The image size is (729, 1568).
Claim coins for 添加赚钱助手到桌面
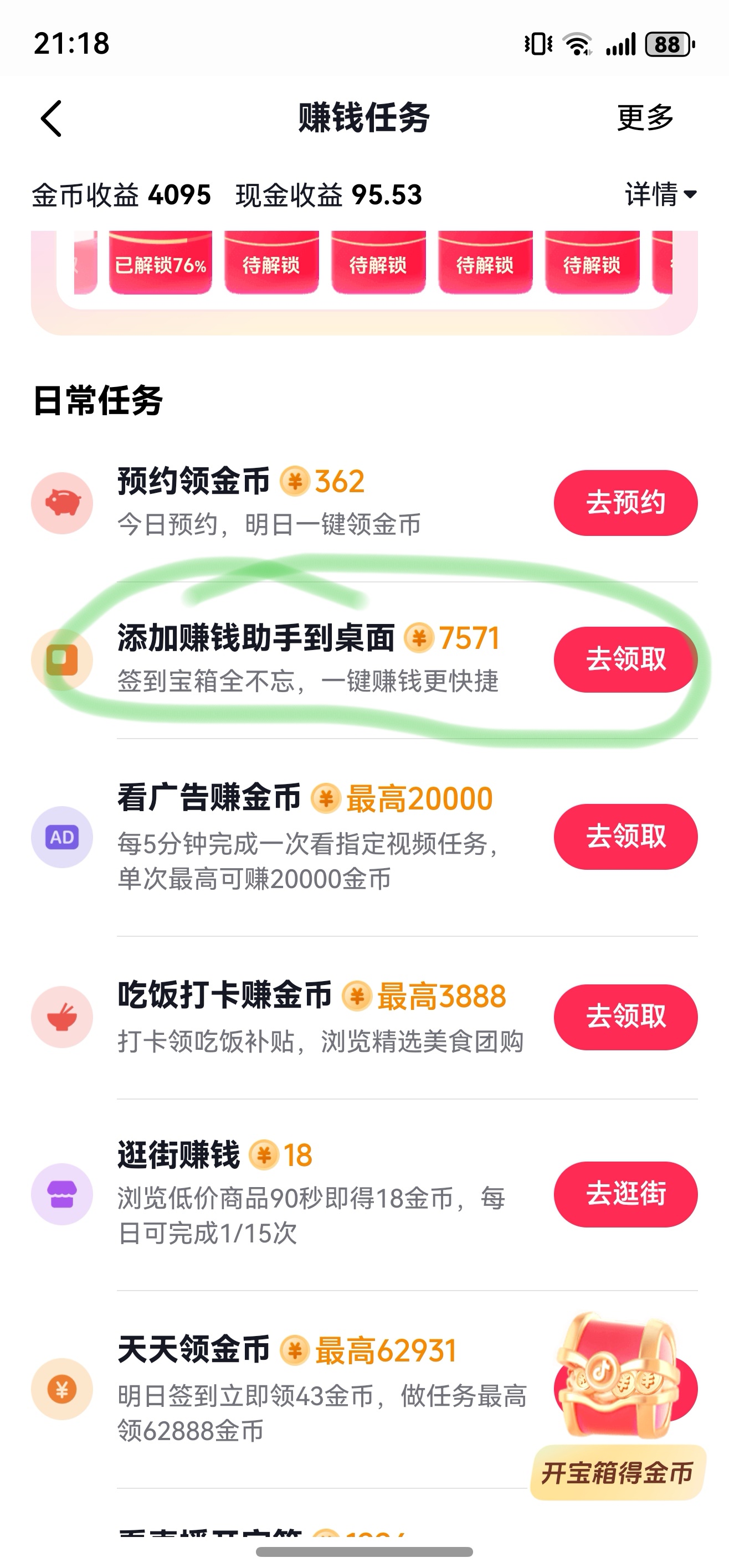(625, 659)
